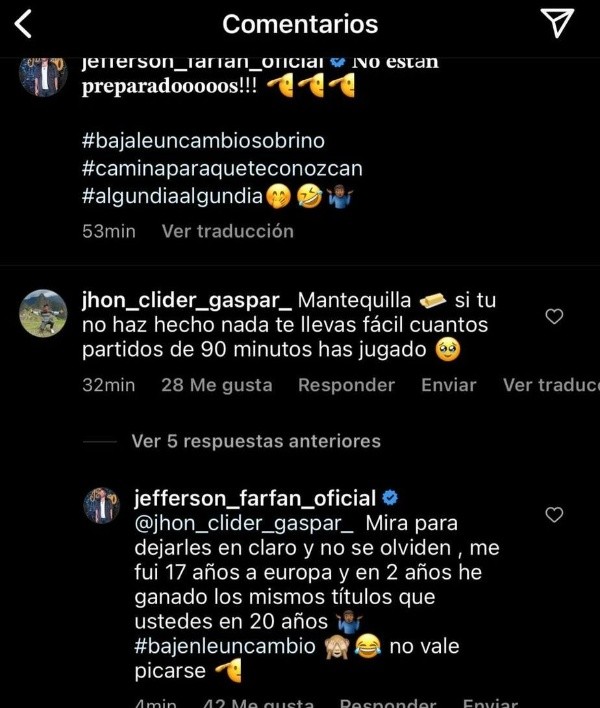This screenshot has height=708, width=600.
Task: Open hashtag #bajenleuncambio in the reply
Action: tap(225, 646)
